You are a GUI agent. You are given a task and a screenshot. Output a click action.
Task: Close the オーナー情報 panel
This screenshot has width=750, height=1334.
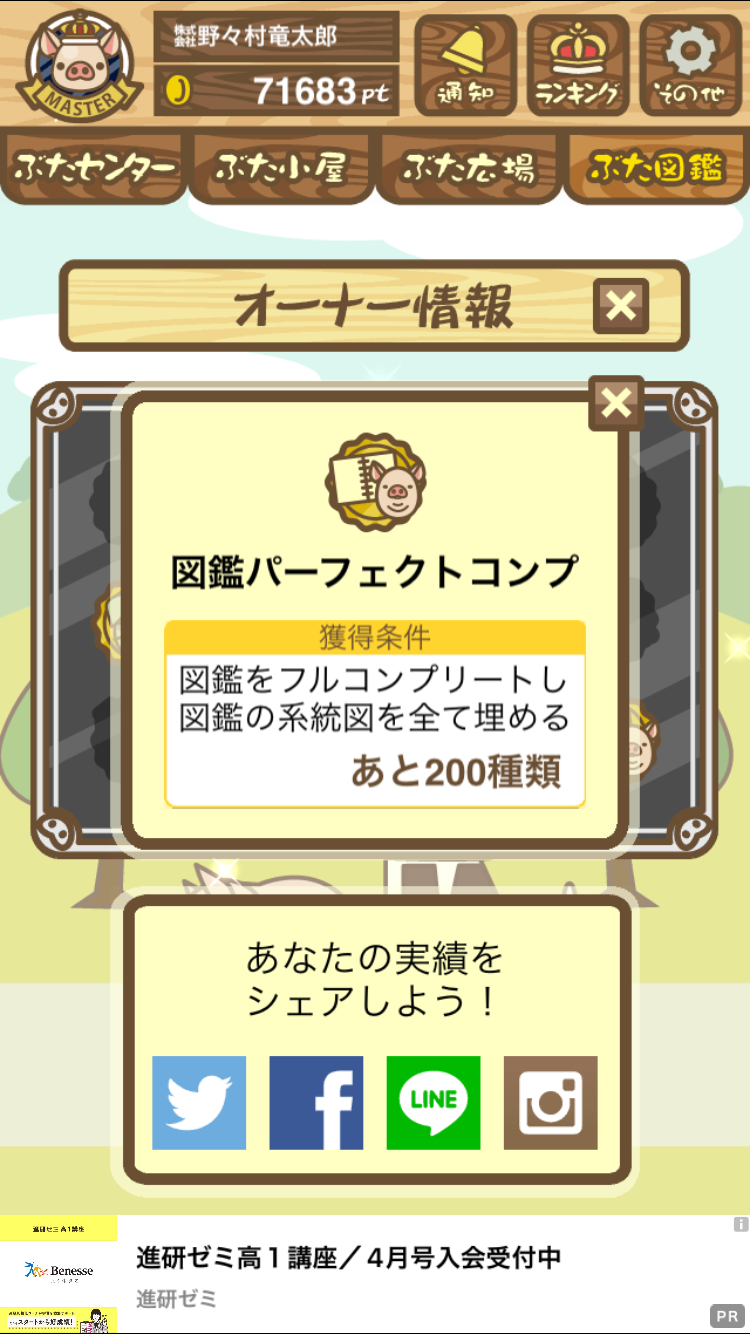(x=621, y=306)
